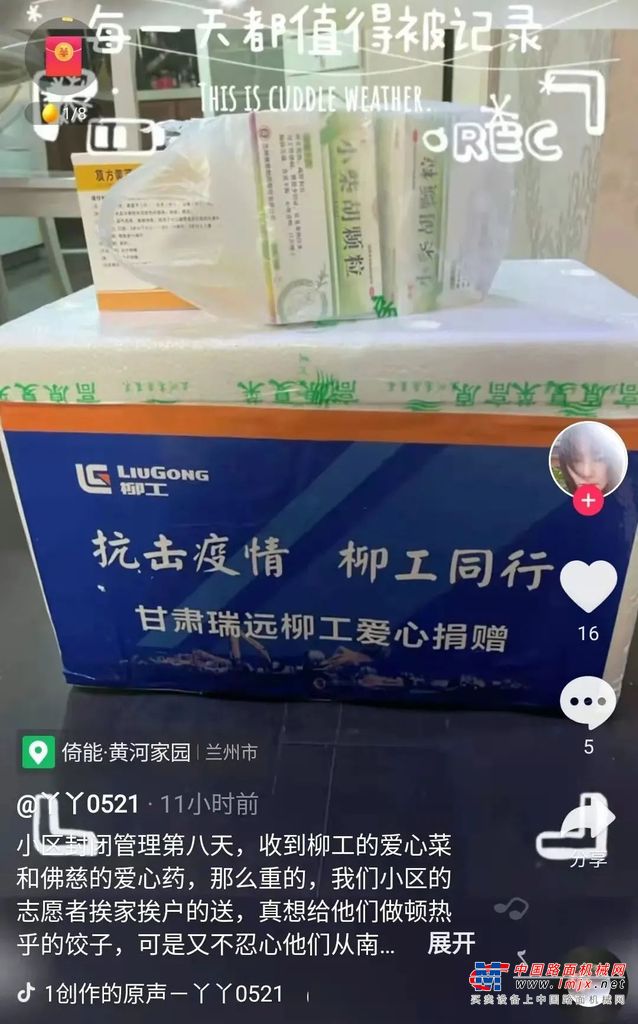Screen dimensions: 638x1024
Task: Like this video with the heart icon
Action: point(588,587)
